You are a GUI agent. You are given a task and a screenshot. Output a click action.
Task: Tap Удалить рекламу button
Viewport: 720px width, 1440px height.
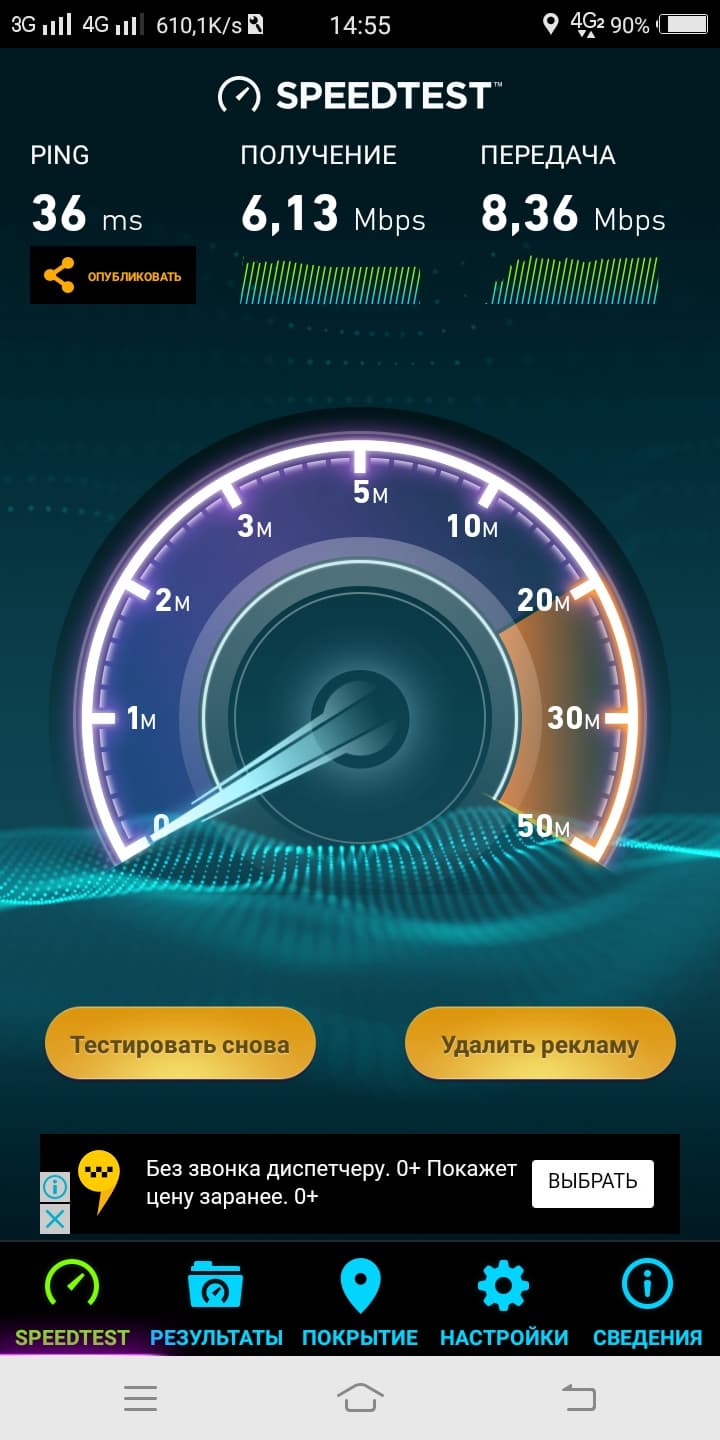pos(540,1045)
